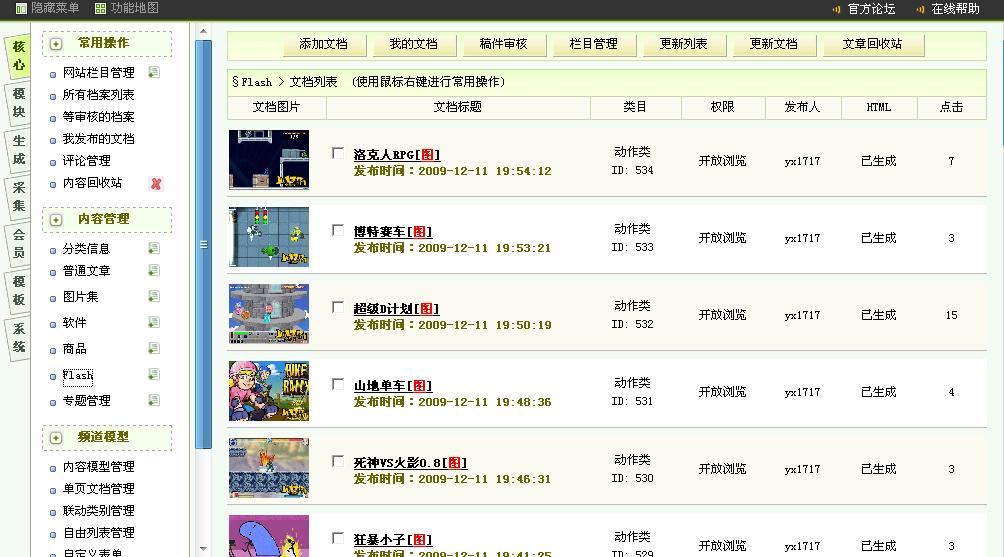This screenshot has width=1004, height=557.
Task: Open the 在线帮助 link
Action: coord(955,9)
